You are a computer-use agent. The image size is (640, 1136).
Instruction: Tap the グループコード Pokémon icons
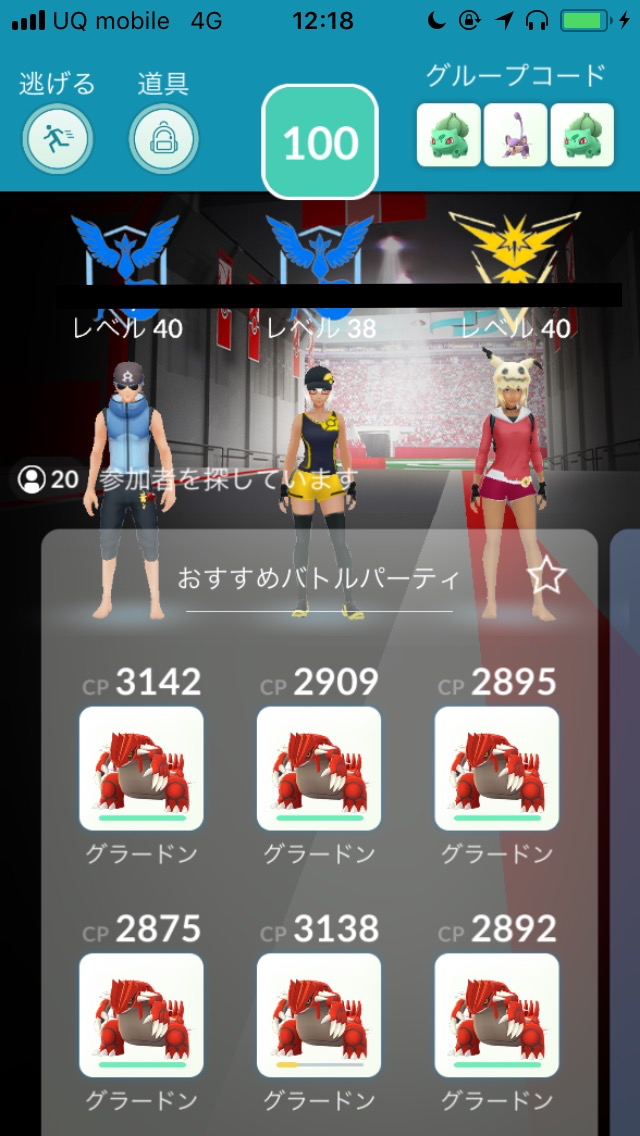click(515, 135)
